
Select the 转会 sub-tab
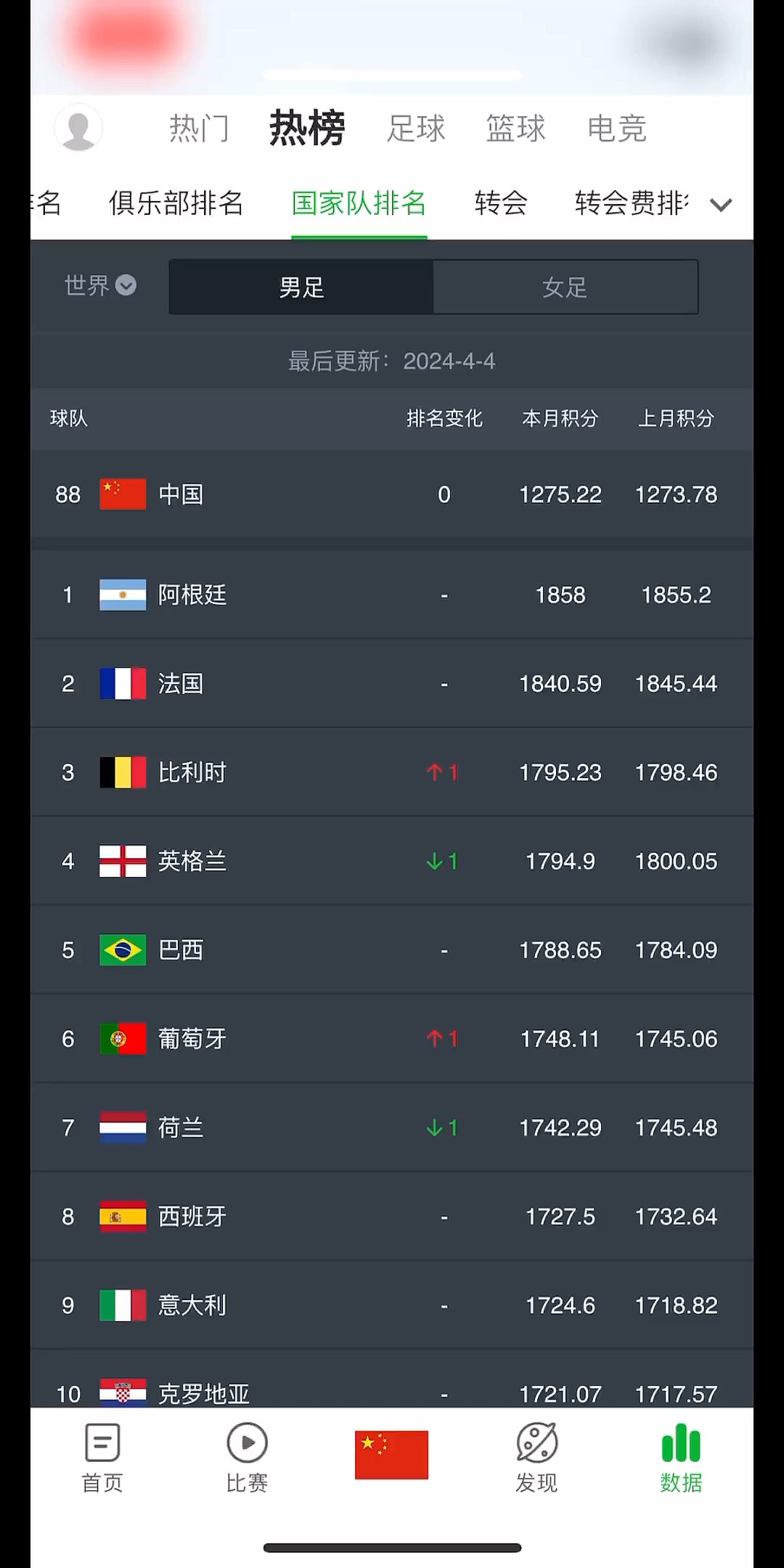tap(501, 203)
